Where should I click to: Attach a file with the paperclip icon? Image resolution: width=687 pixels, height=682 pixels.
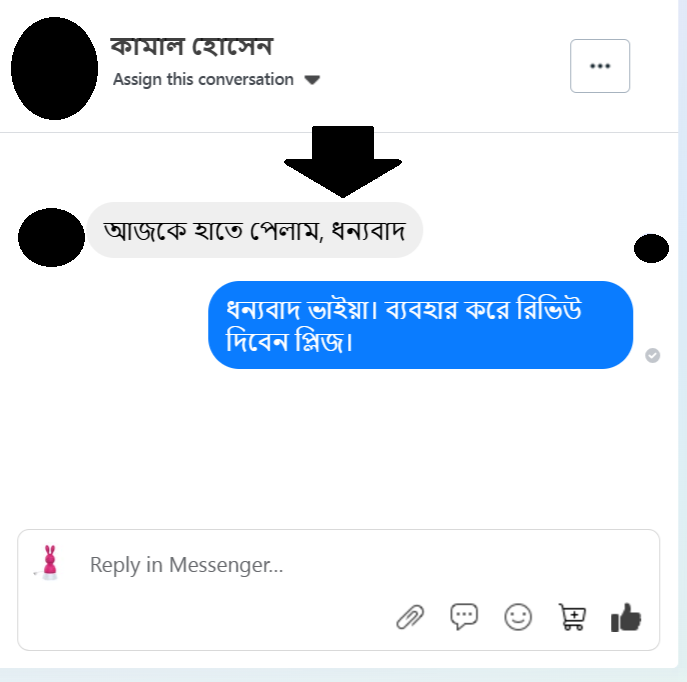[x=410, y=618]
